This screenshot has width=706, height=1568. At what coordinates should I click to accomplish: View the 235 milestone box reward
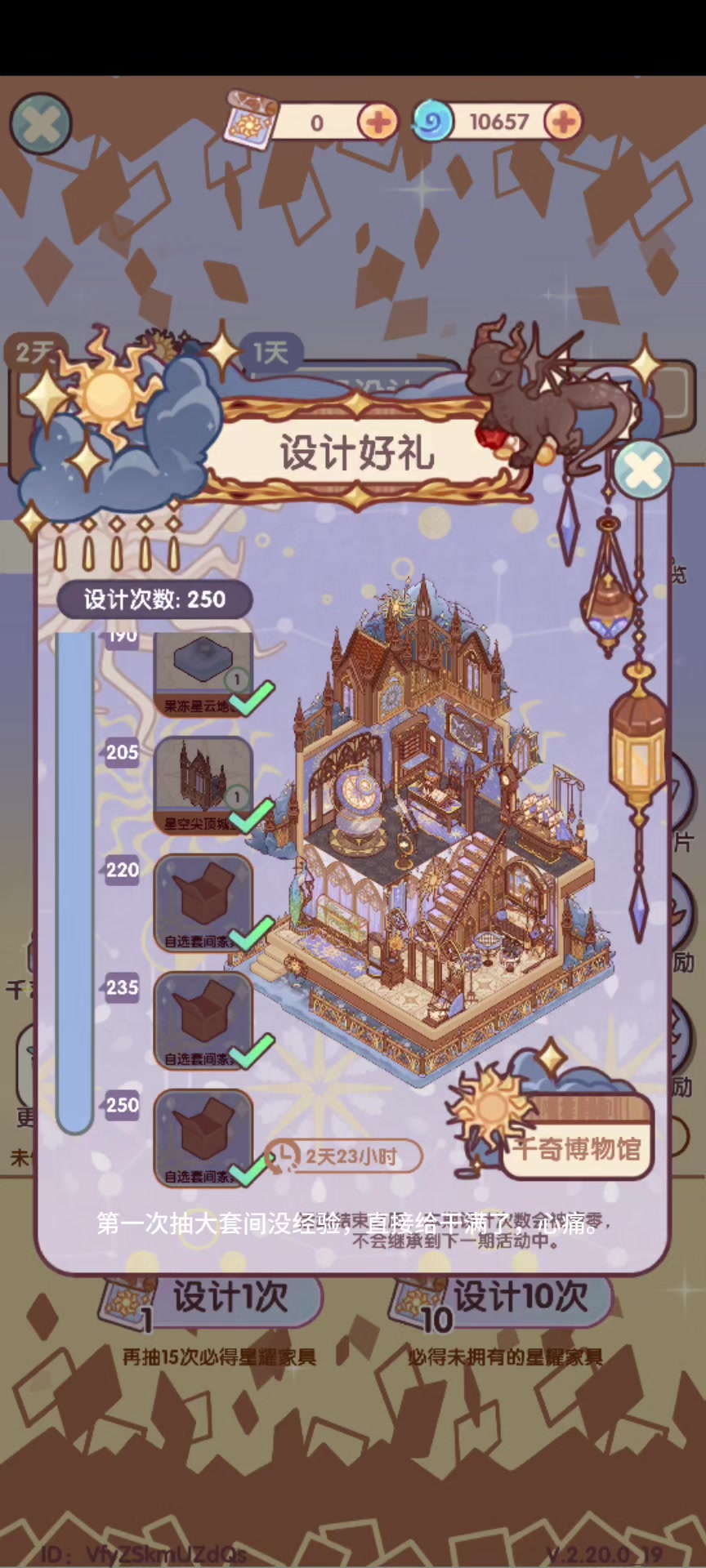click(203, 1019)
